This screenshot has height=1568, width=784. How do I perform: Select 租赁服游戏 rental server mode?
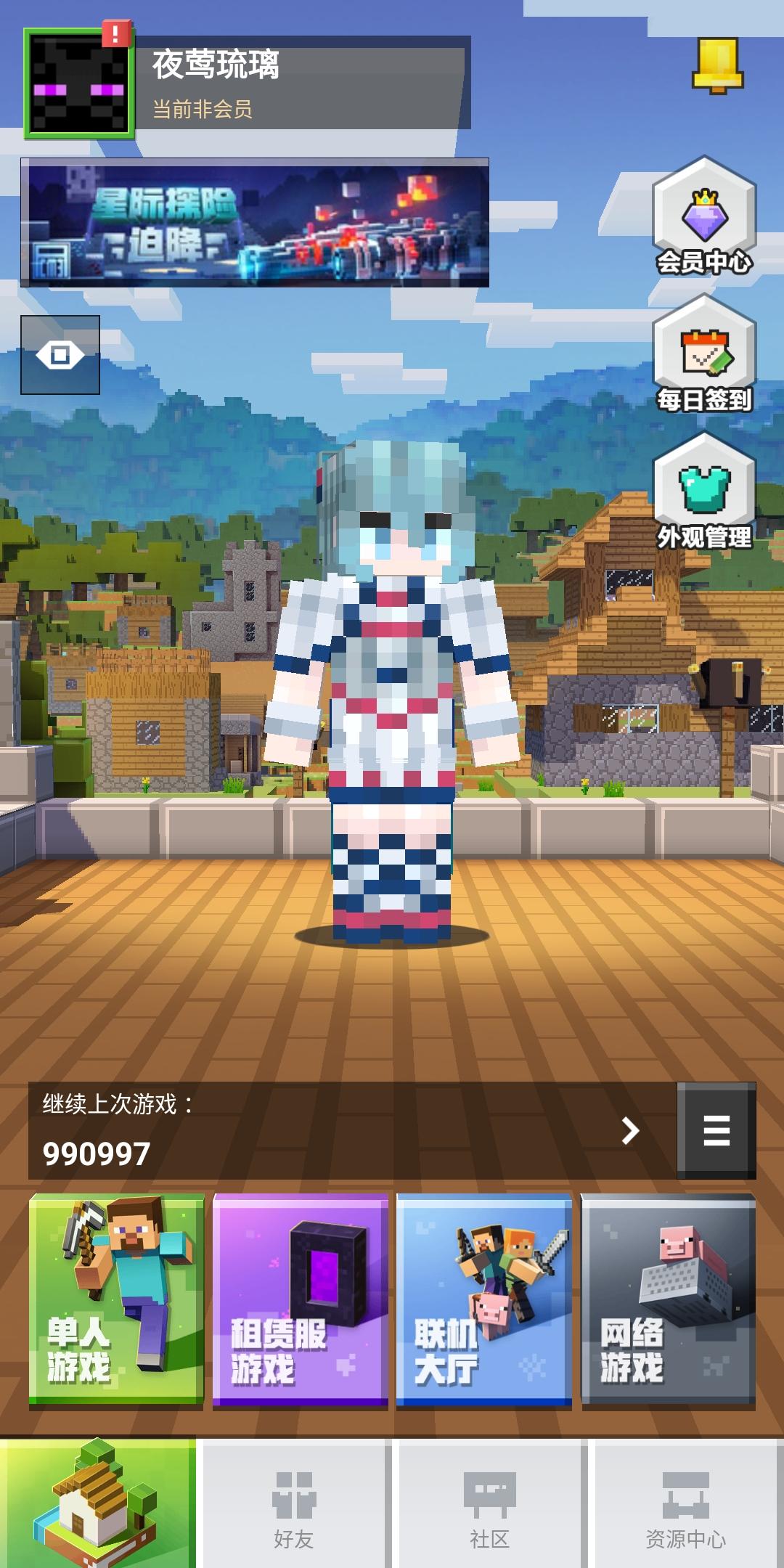tap(301, 1301)
